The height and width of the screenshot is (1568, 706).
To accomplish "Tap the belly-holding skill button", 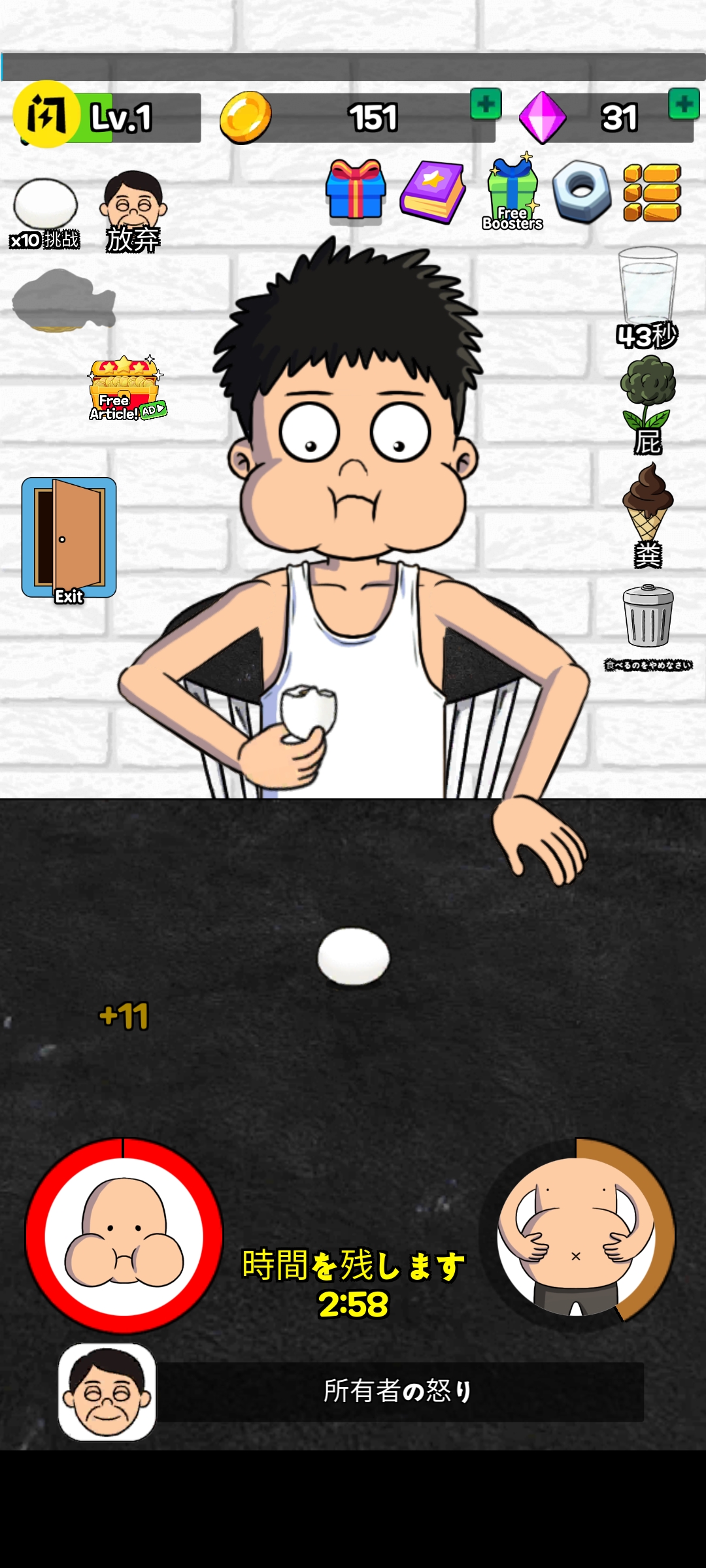I will (577, 1235).
